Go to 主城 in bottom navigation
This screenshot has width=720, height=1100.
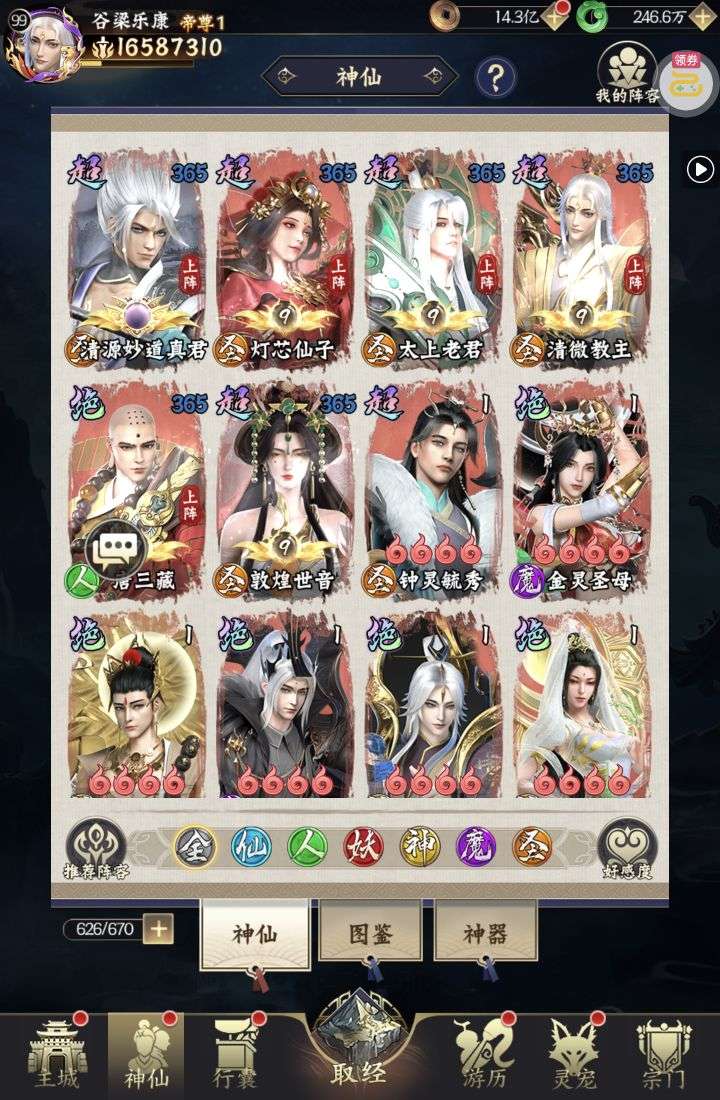[x=57, y=1055]
